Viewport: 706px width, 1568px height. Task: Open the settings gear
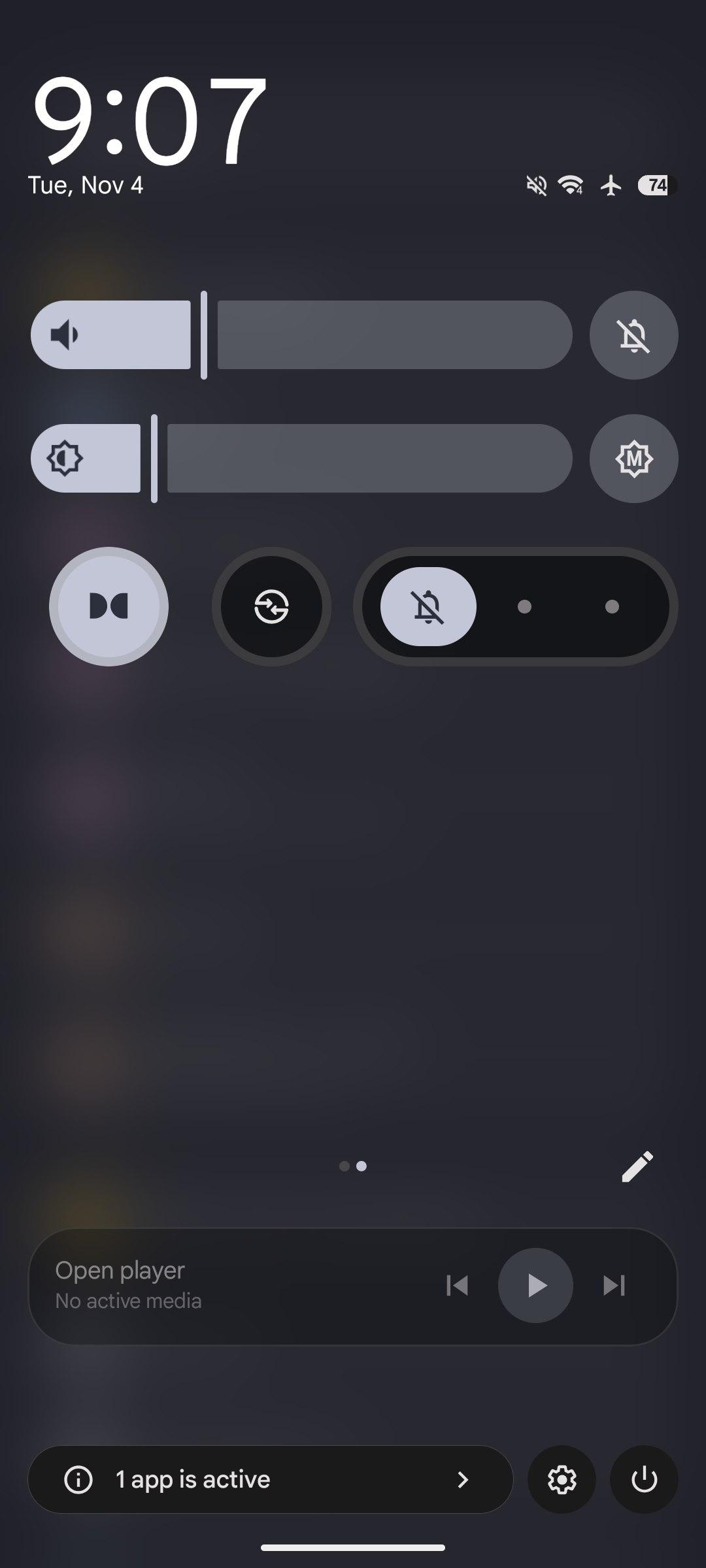pos(562,1479)
